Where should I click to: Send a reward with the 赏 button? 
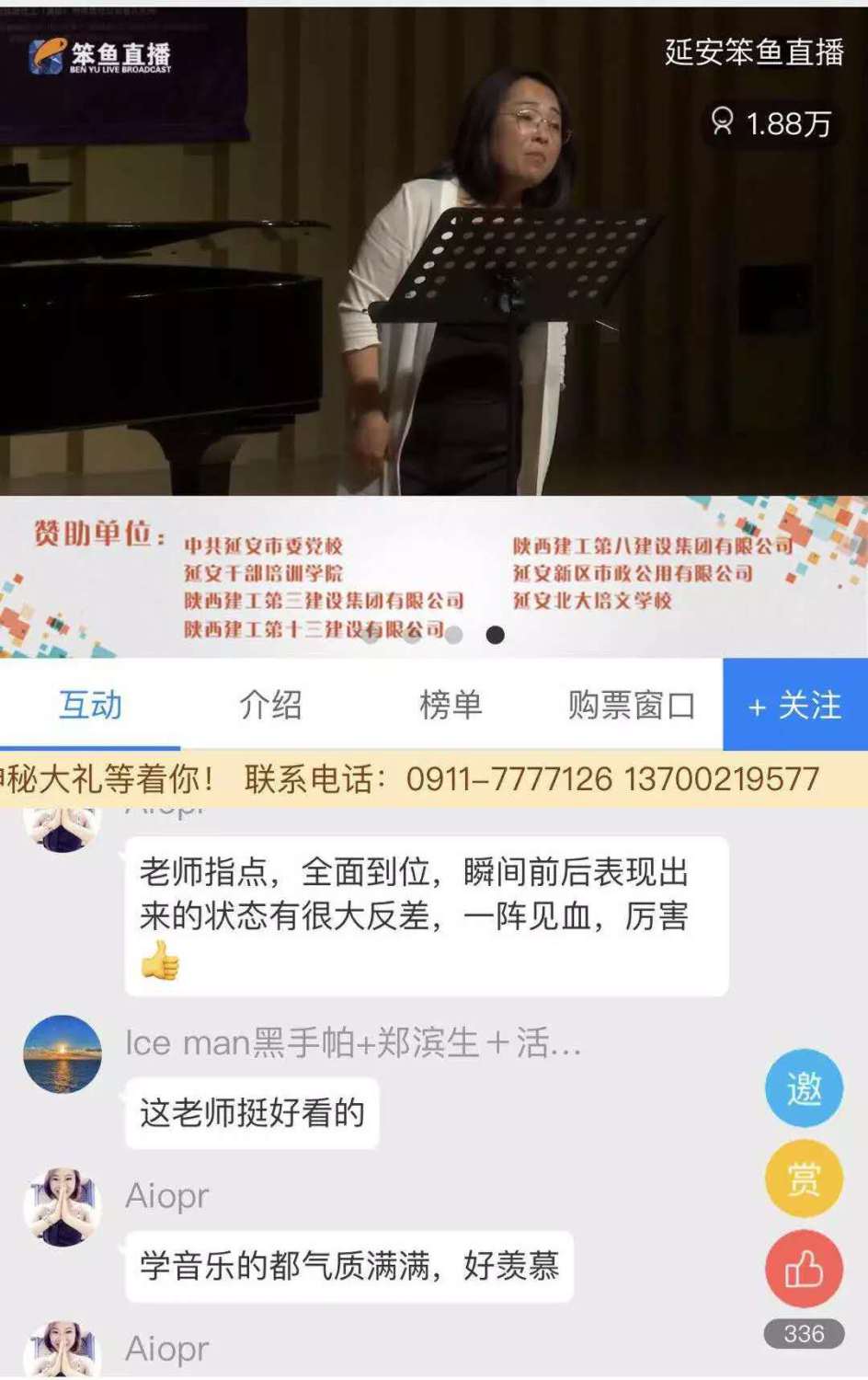[x=804, y=1179]
